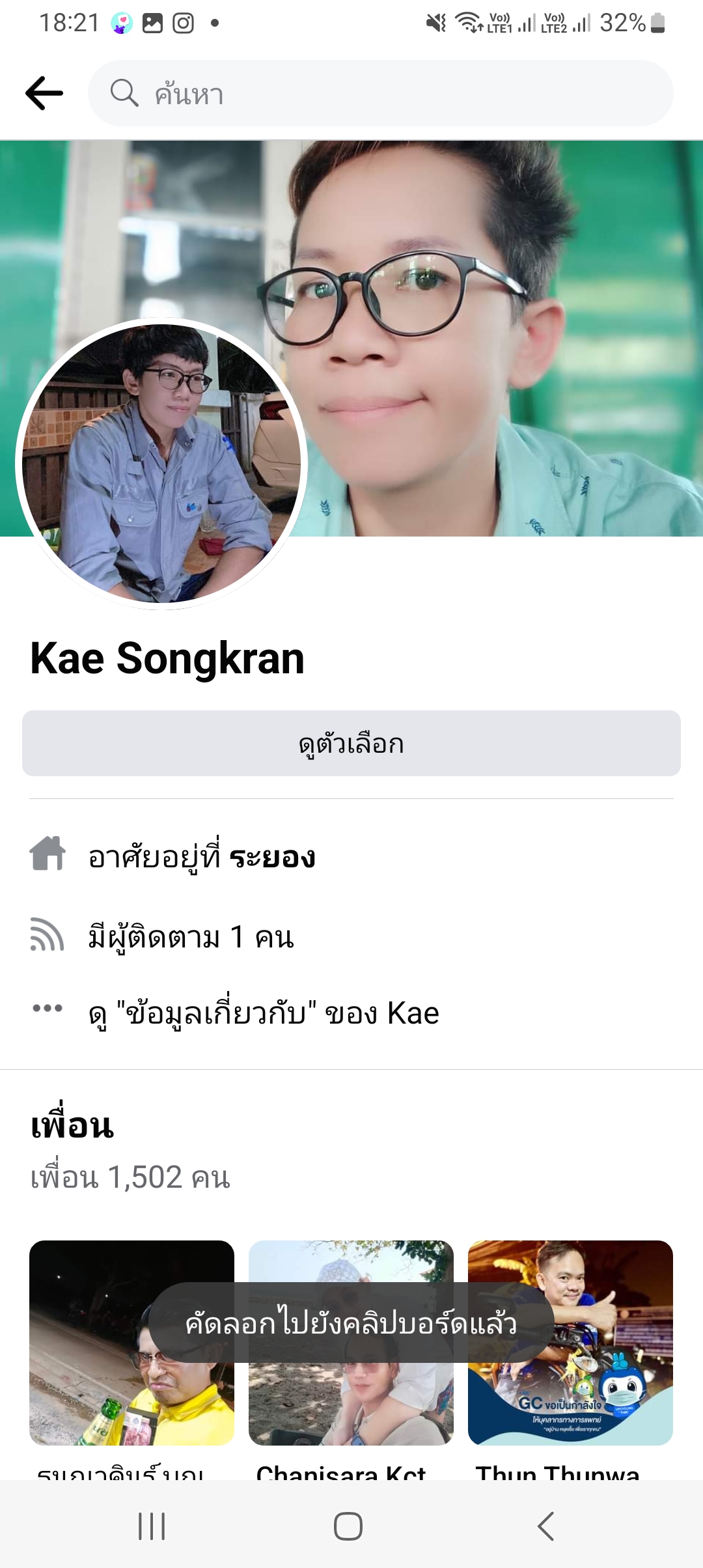Open system recent apps
This screenshot has width=703, height=1568.
[152, 1526]
